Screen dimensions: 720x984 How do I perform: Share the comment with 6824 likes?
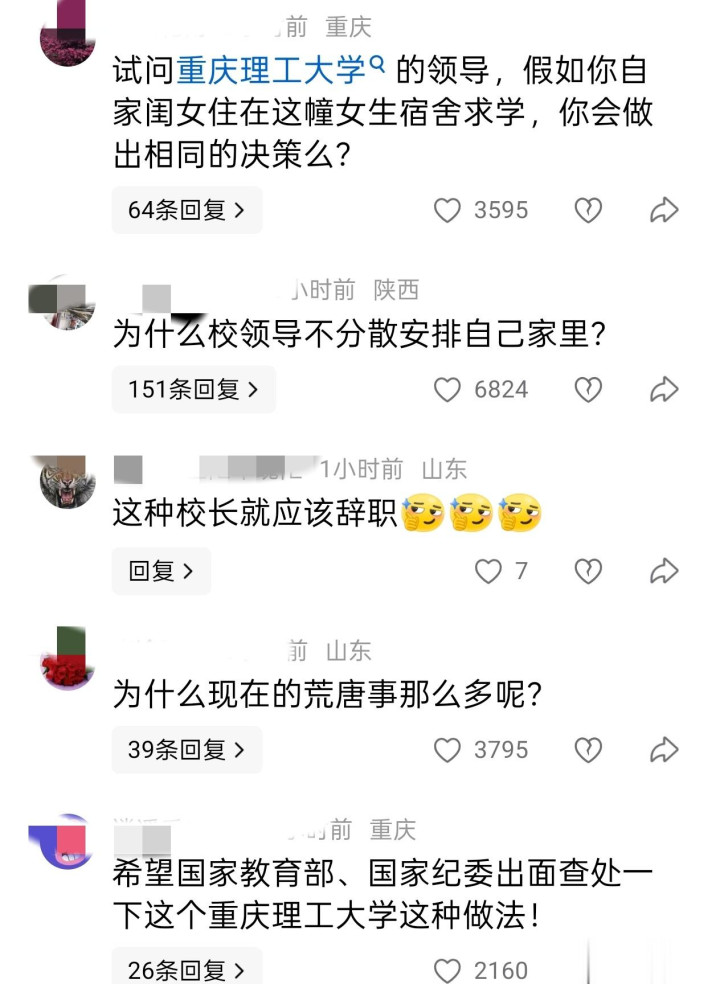(x=664, y=390)
